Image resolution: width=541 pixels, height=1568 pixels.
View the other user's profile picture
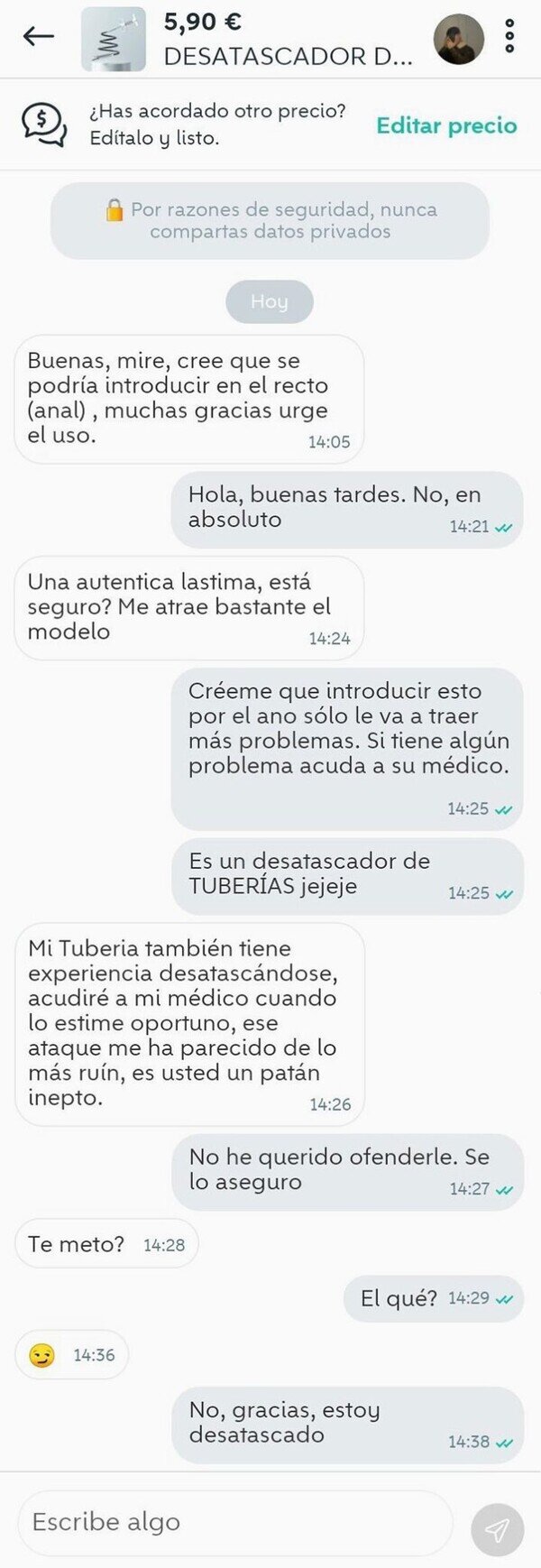[458, 39]
